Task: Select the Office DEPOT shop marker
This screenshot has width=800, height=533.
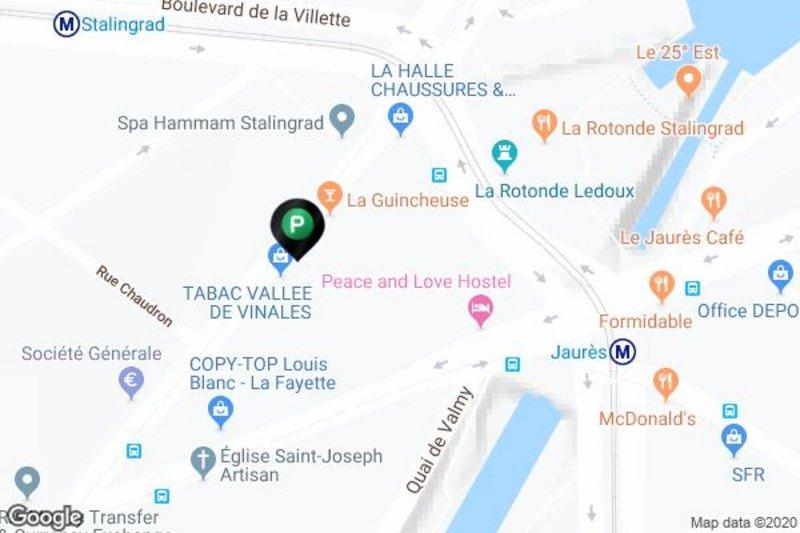Action: [x=781, y=275]
